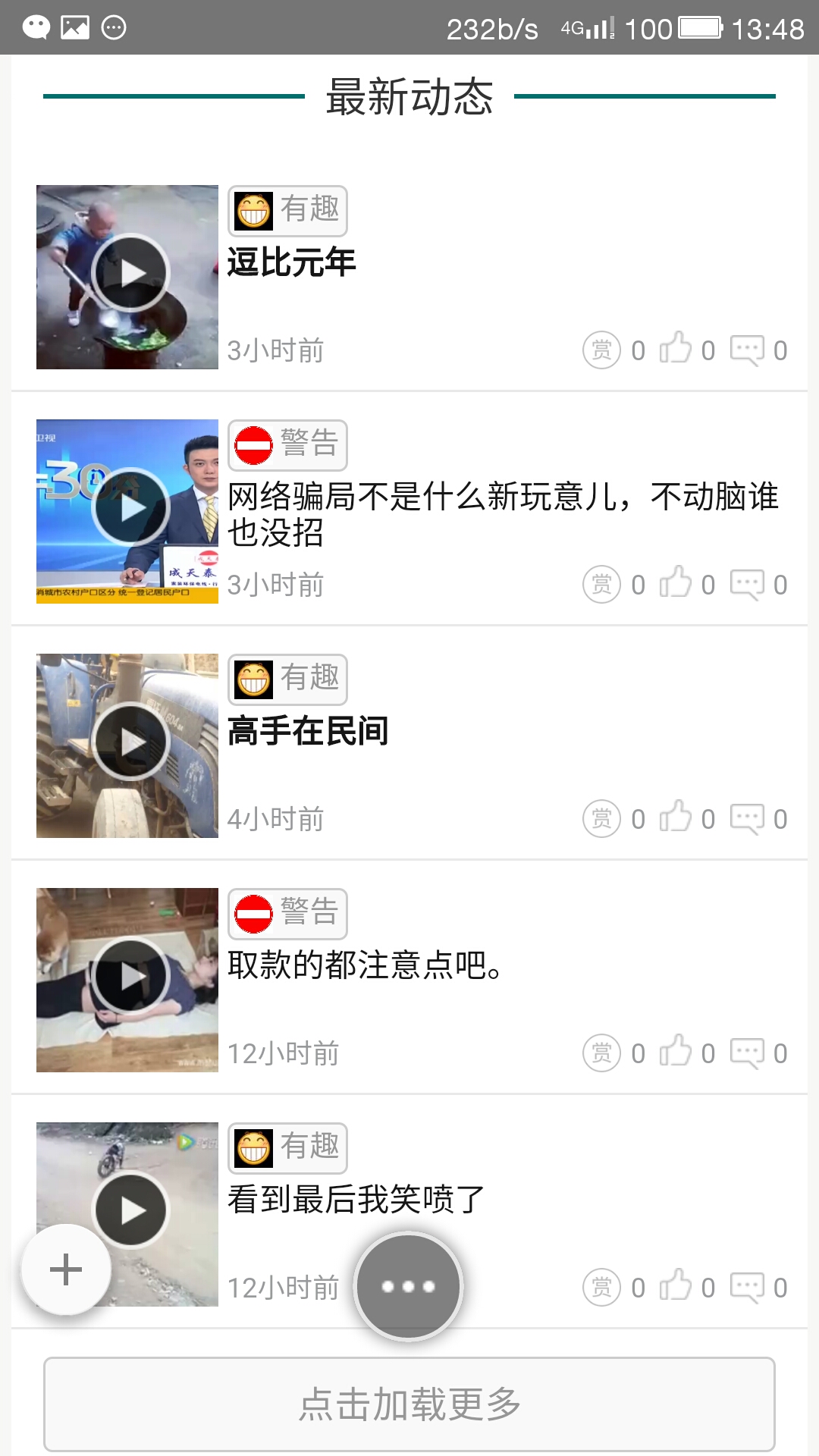Screen dimensions: 819x1456
Task: Like the 看到最后我笑喷了 post
Action: click(x=675, y=1286)
